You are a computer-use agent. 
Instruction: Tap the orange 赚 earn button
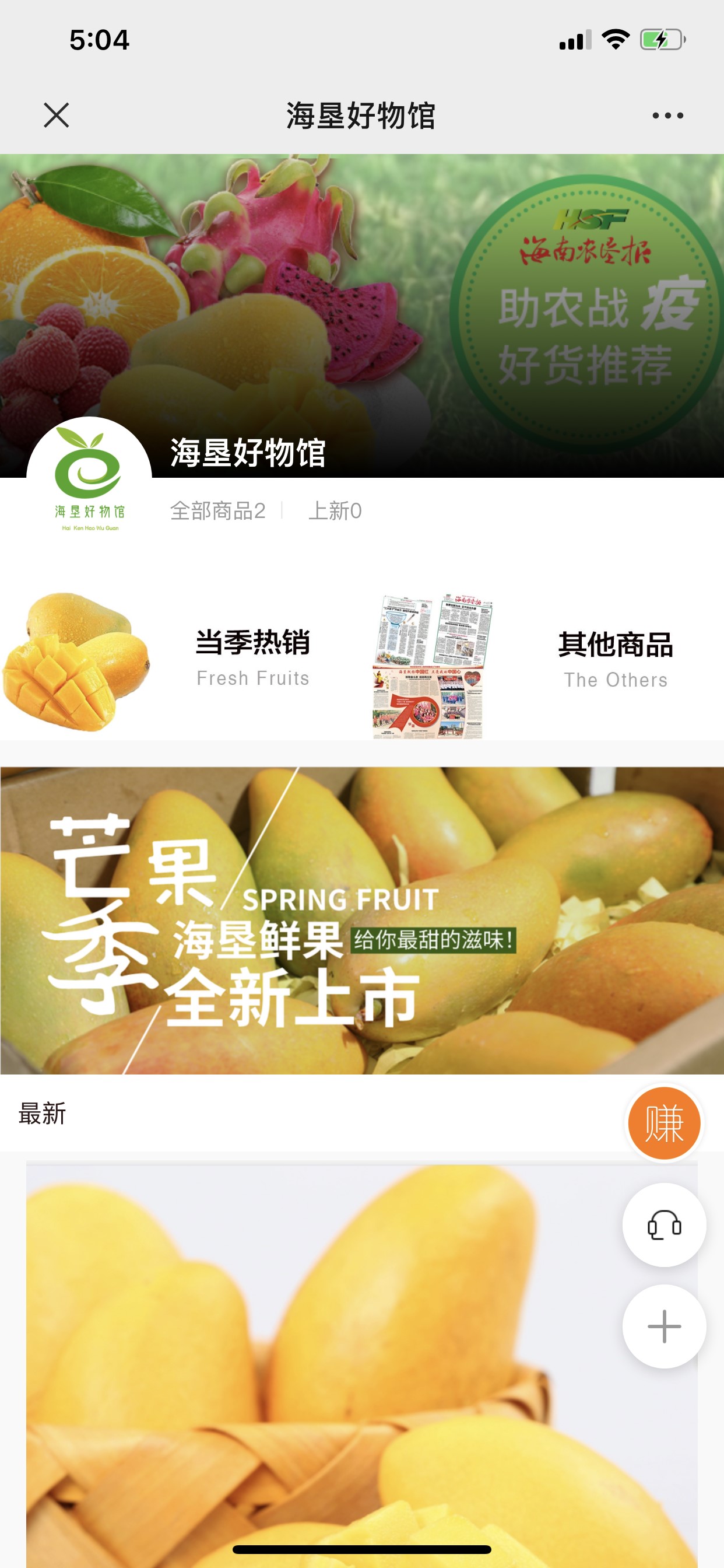(x=664, y=1123)
